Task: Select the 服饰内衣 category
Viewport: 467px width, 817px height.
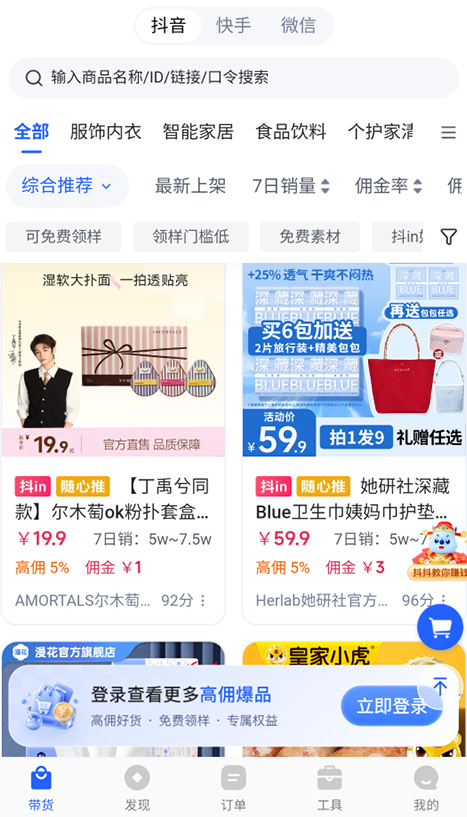Action: pos(106,132)
